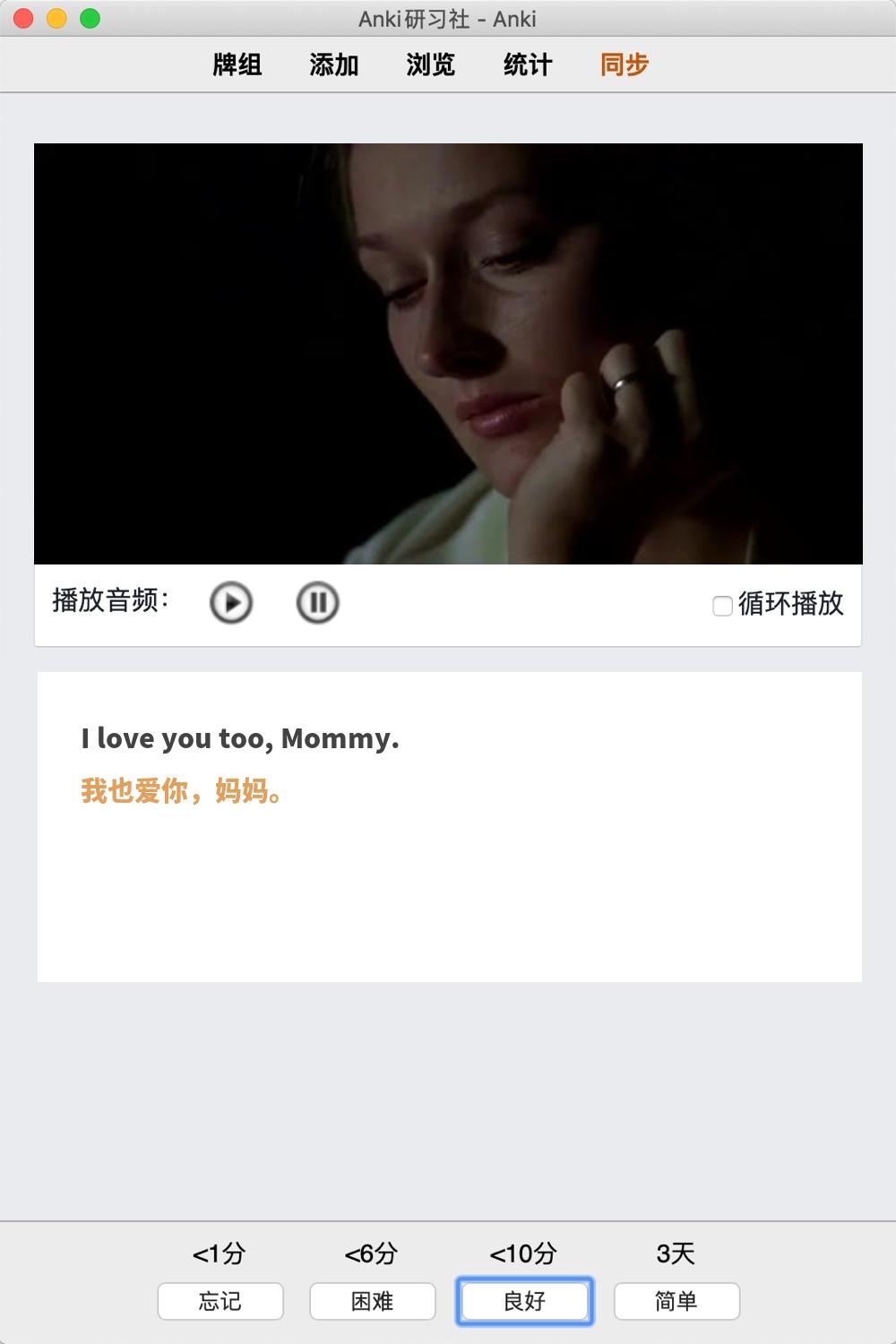896x1344 pixels.
Task: Minimize the window with the yellow button
Action: point(56,18)
